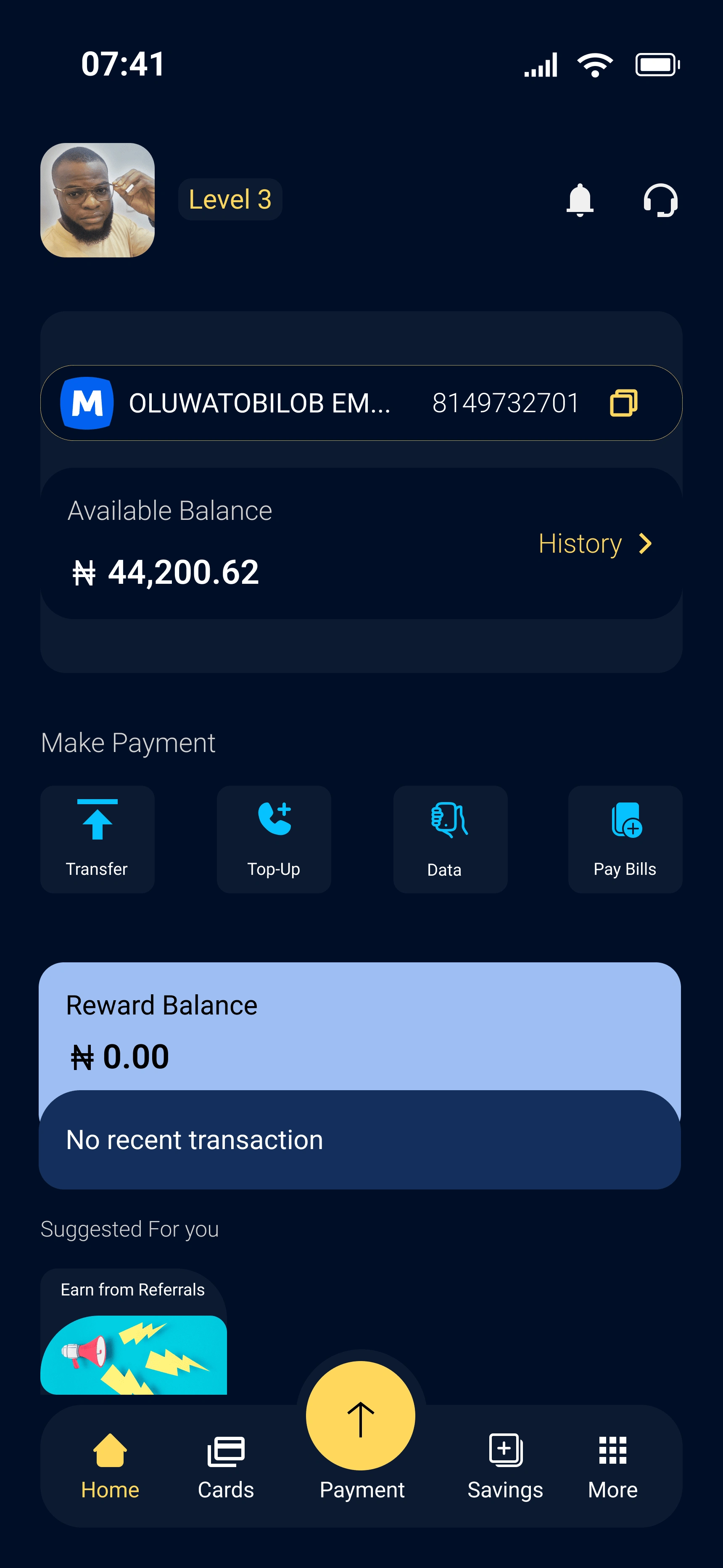Viewport: 723px width, 1568px height.
Task: View transaction History
Action: point(595,543)
